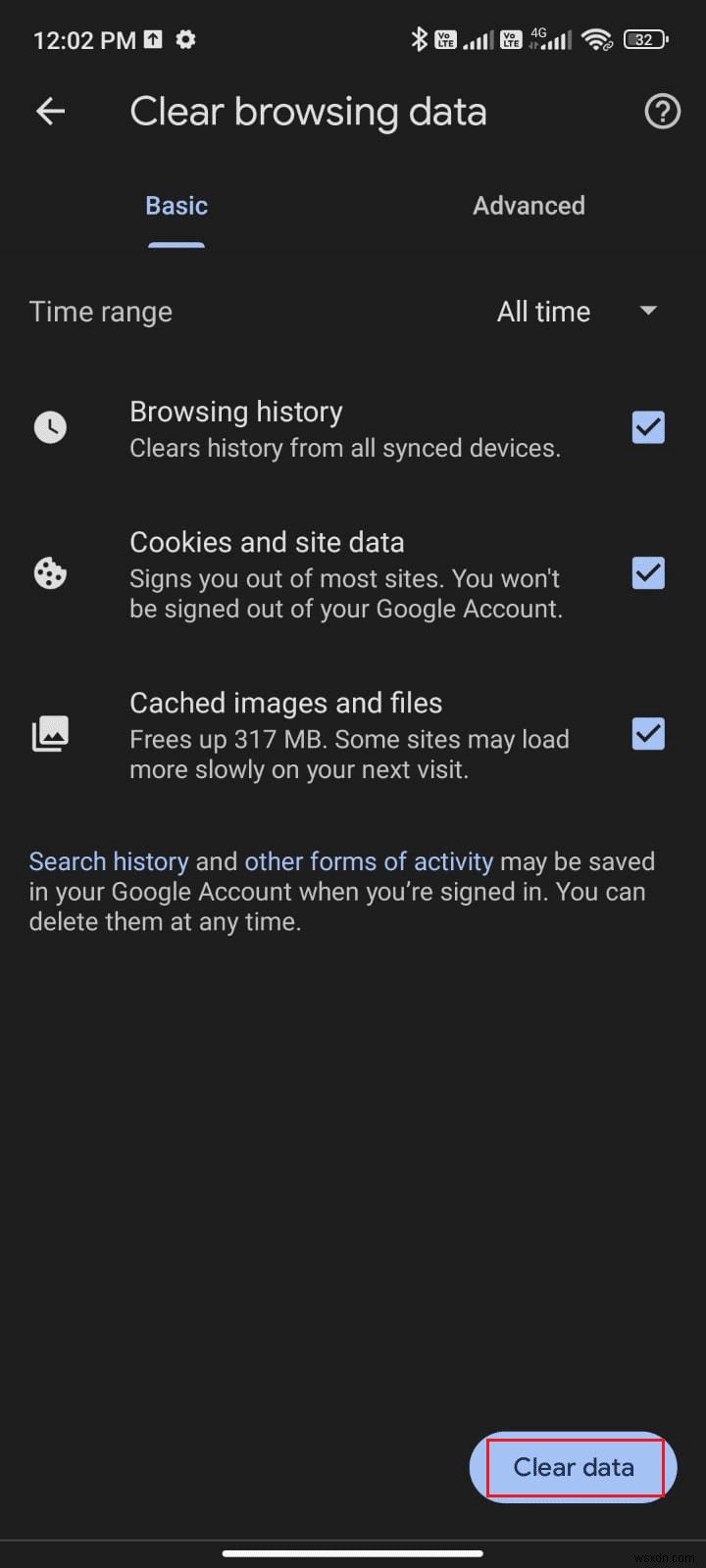Open help via the question mark icon
Image resolution: width=706 pixels, height=1568 pixels.
pyautogui.click(x=662, y=112)
